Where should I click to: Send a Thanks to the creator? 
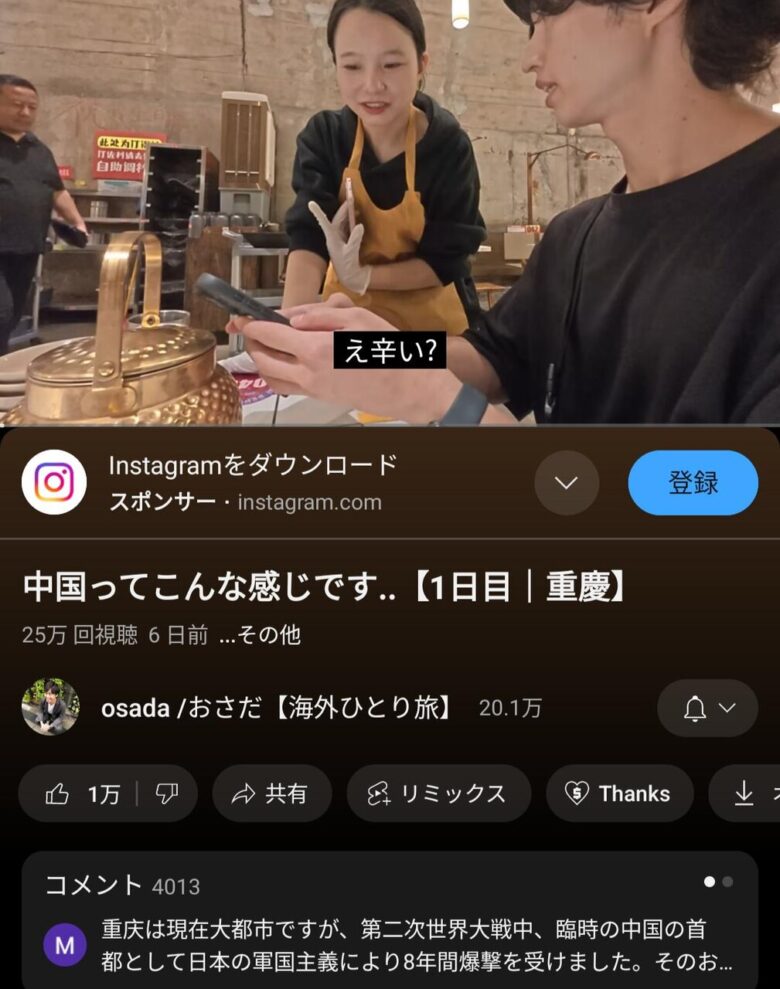619,794
